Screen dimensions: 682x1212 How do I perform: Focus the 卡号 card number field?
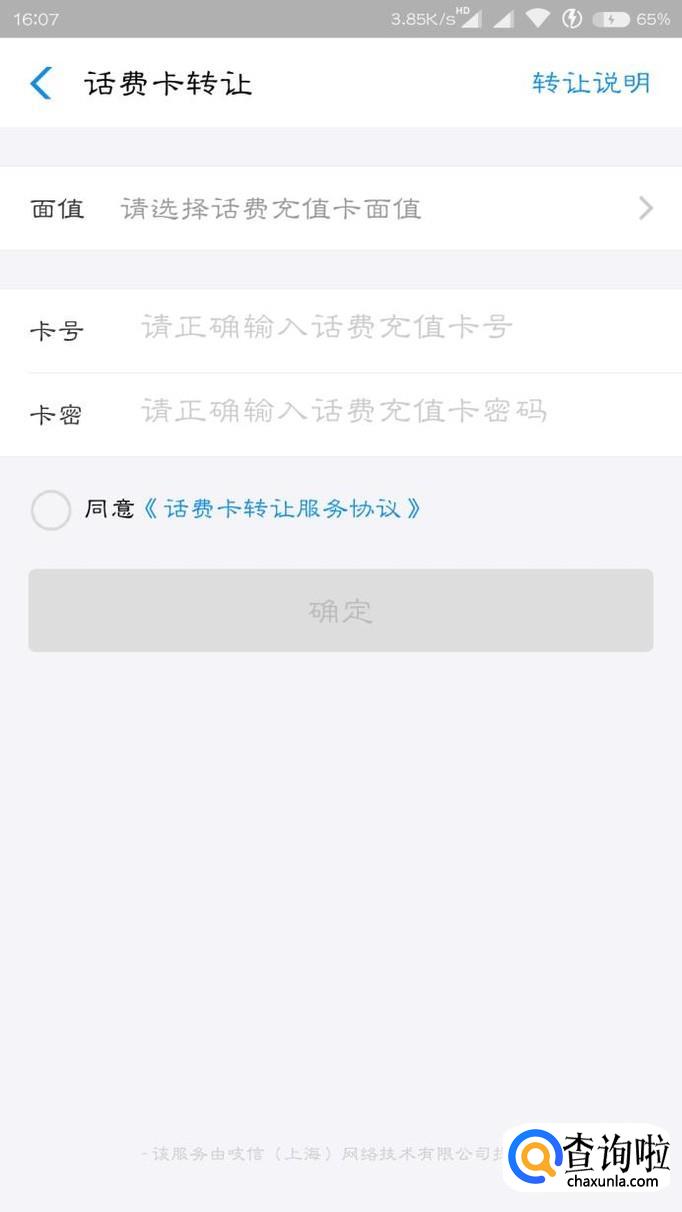400,328
